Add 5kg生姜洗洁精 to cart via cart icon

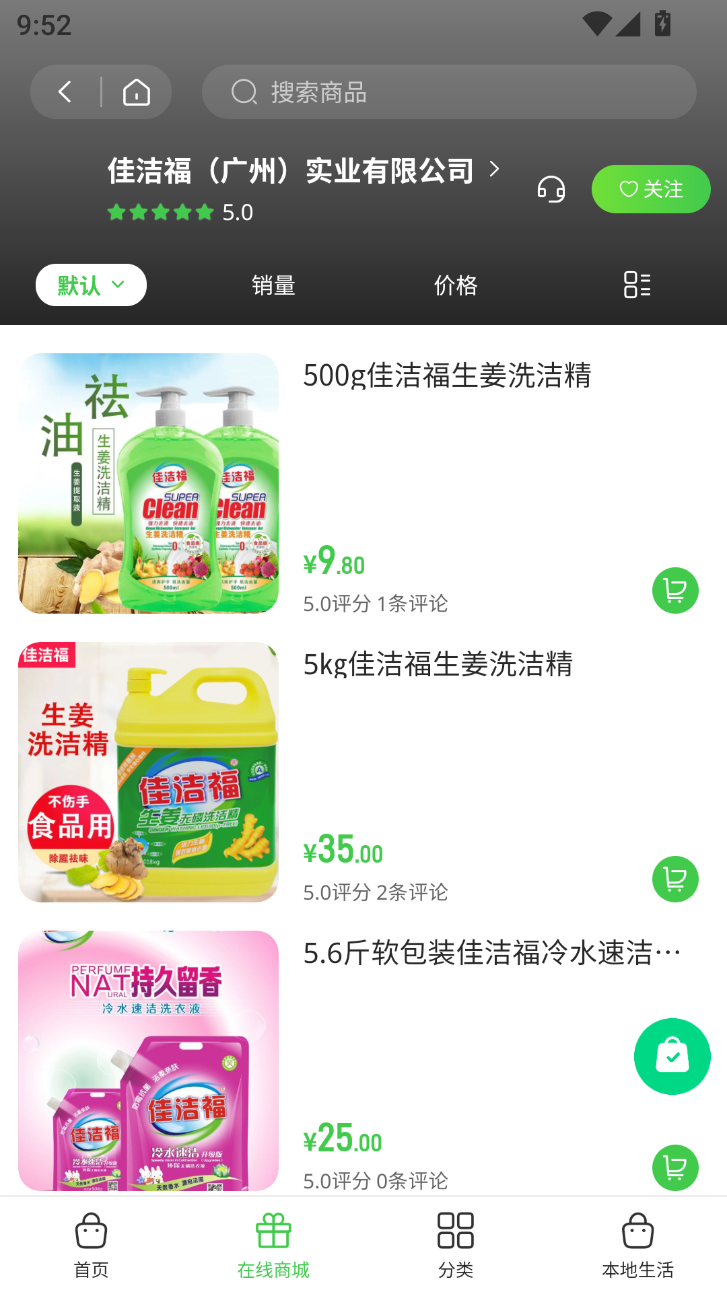(x=675, y=879)
